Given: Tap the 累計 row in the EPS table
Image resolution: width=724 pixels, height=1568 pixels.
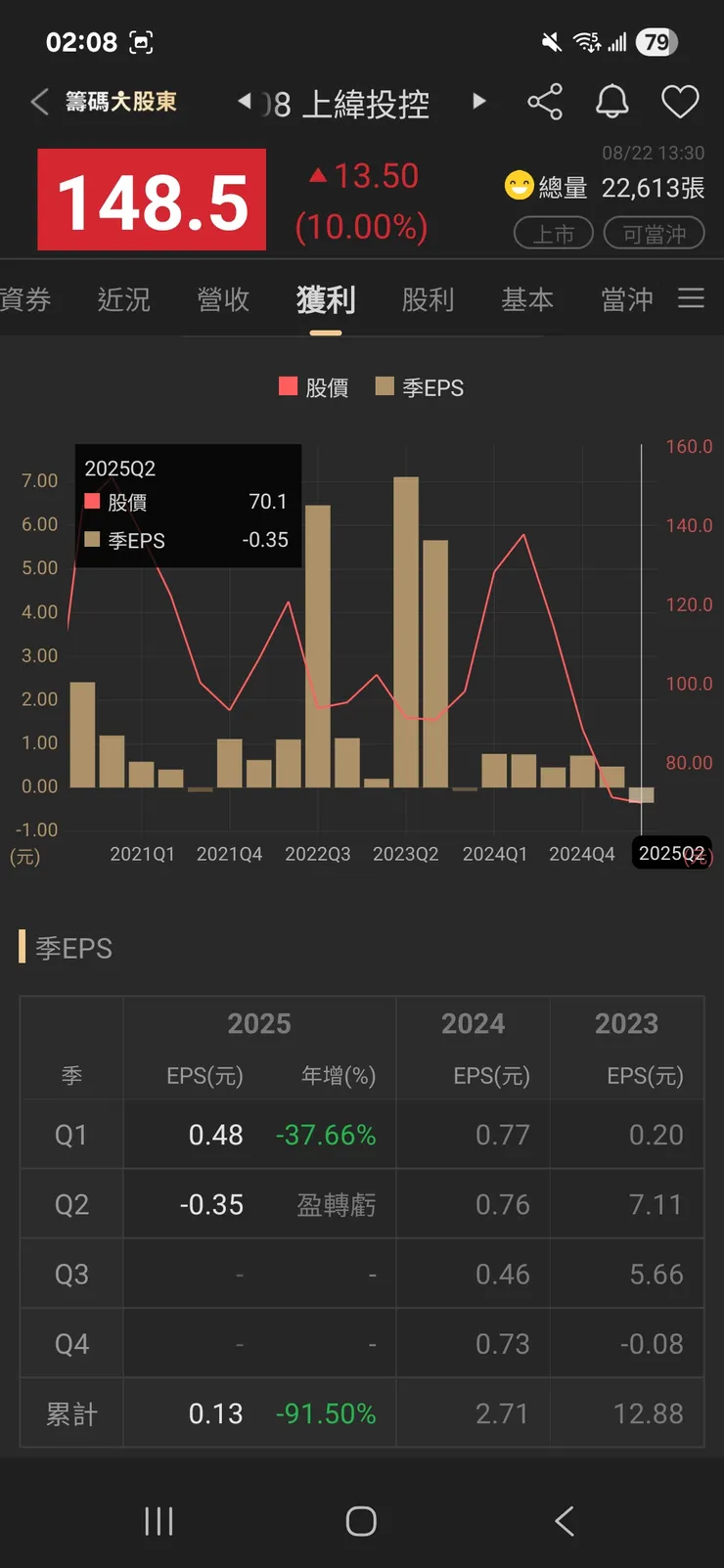Looking at the screenshot, I should point(69,1412).
